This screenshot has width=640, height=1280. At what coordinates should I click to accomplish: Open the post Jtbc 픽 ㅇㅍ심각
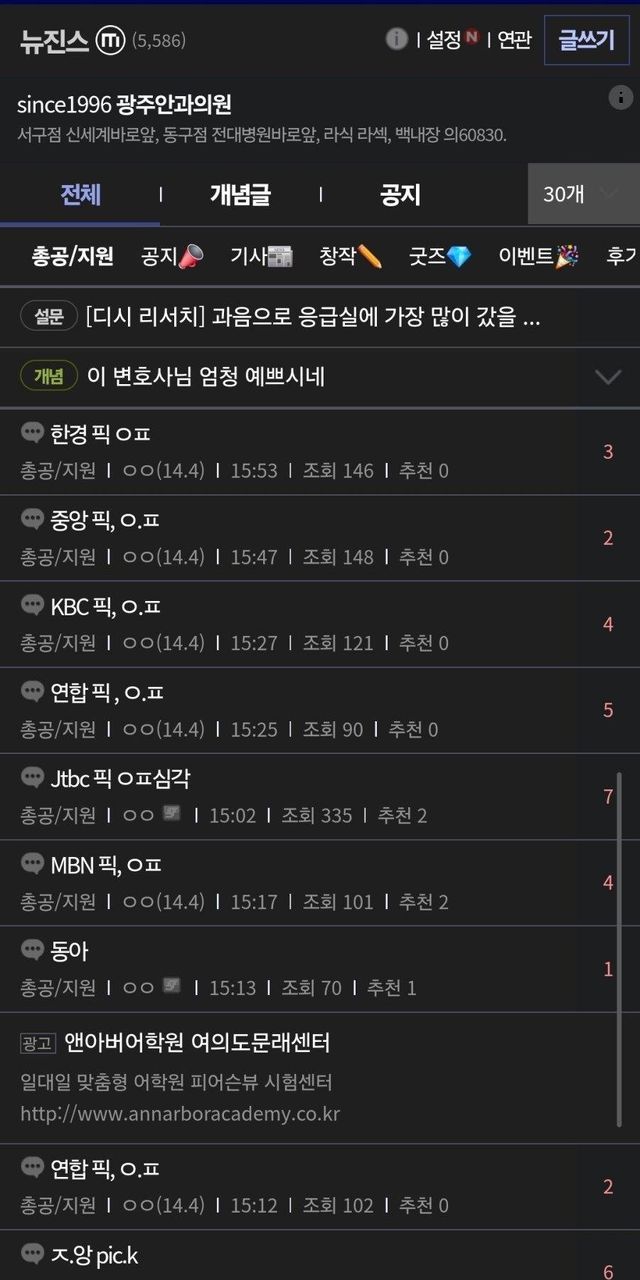120,778
